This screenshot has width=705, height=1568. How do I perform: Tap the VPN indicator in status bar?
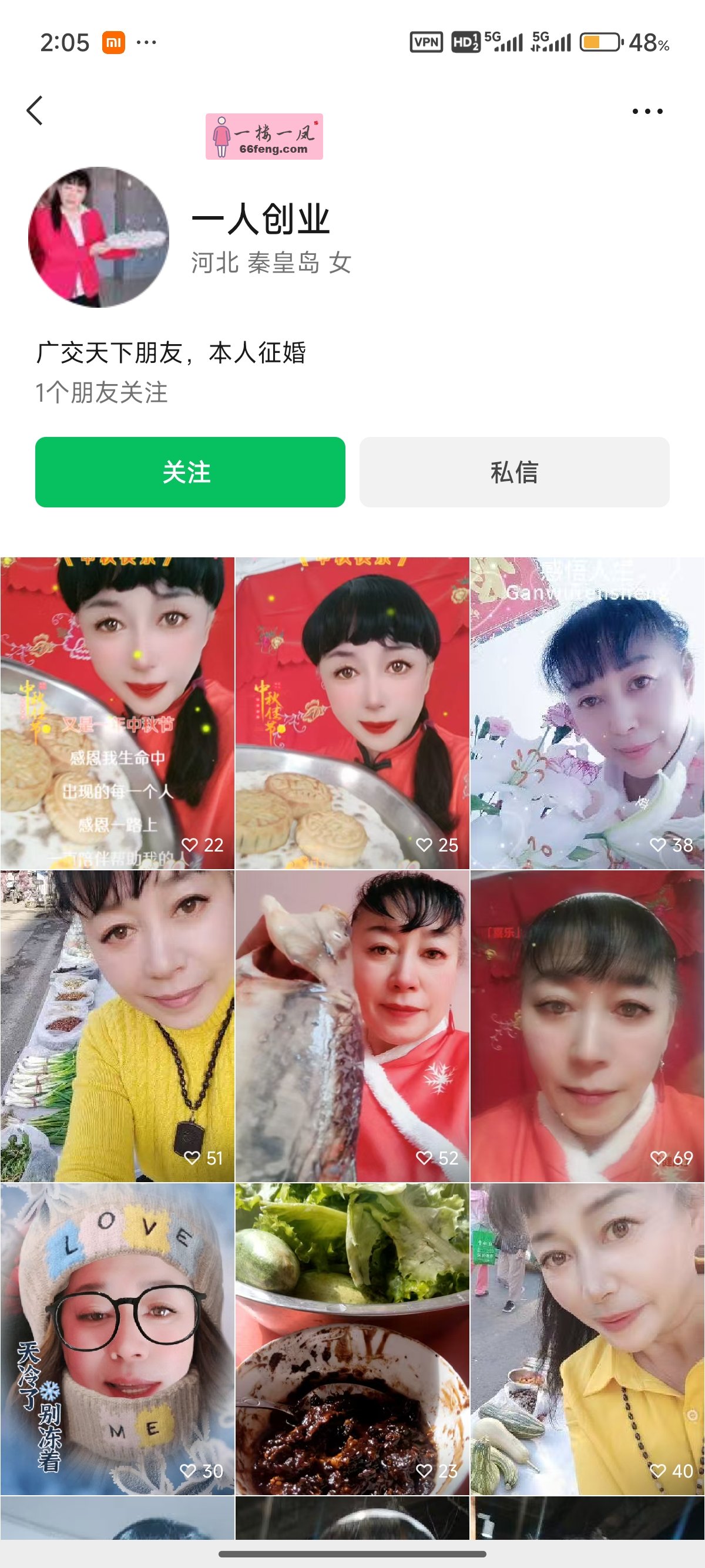(x=427, y=42)
